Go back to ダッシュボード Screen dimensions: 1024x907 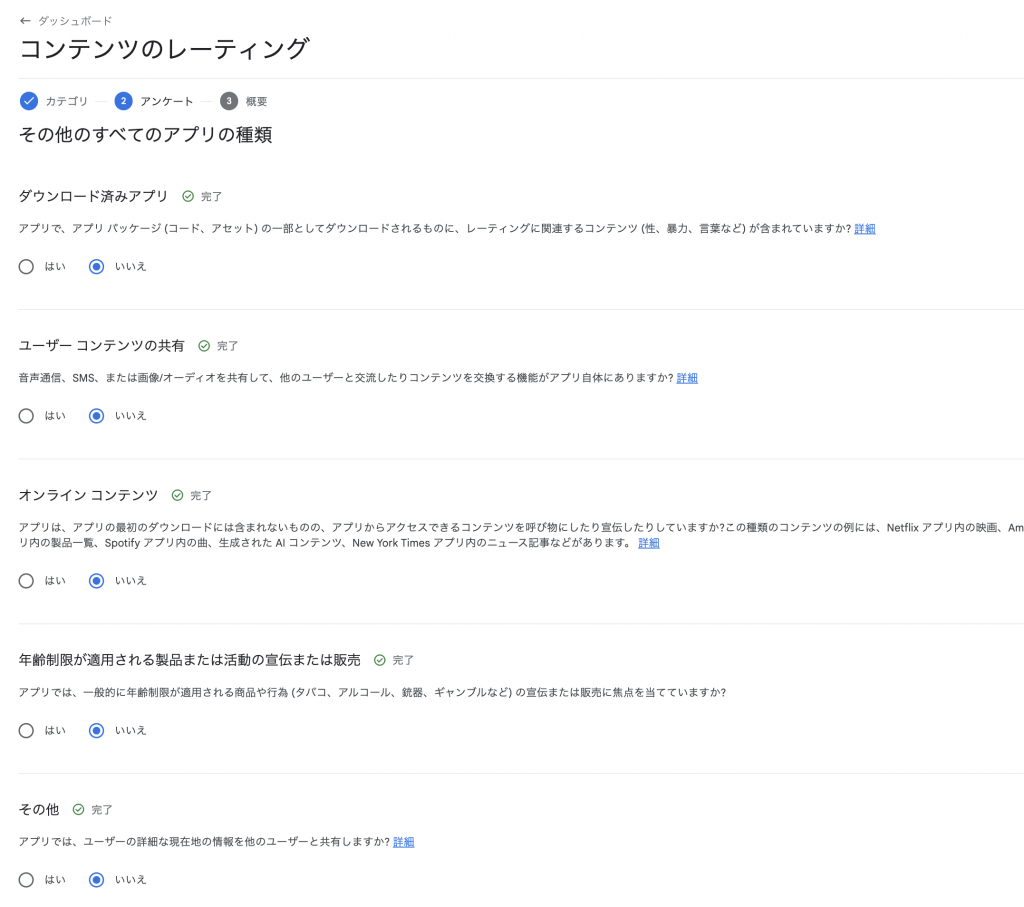(x=66, y=20)
